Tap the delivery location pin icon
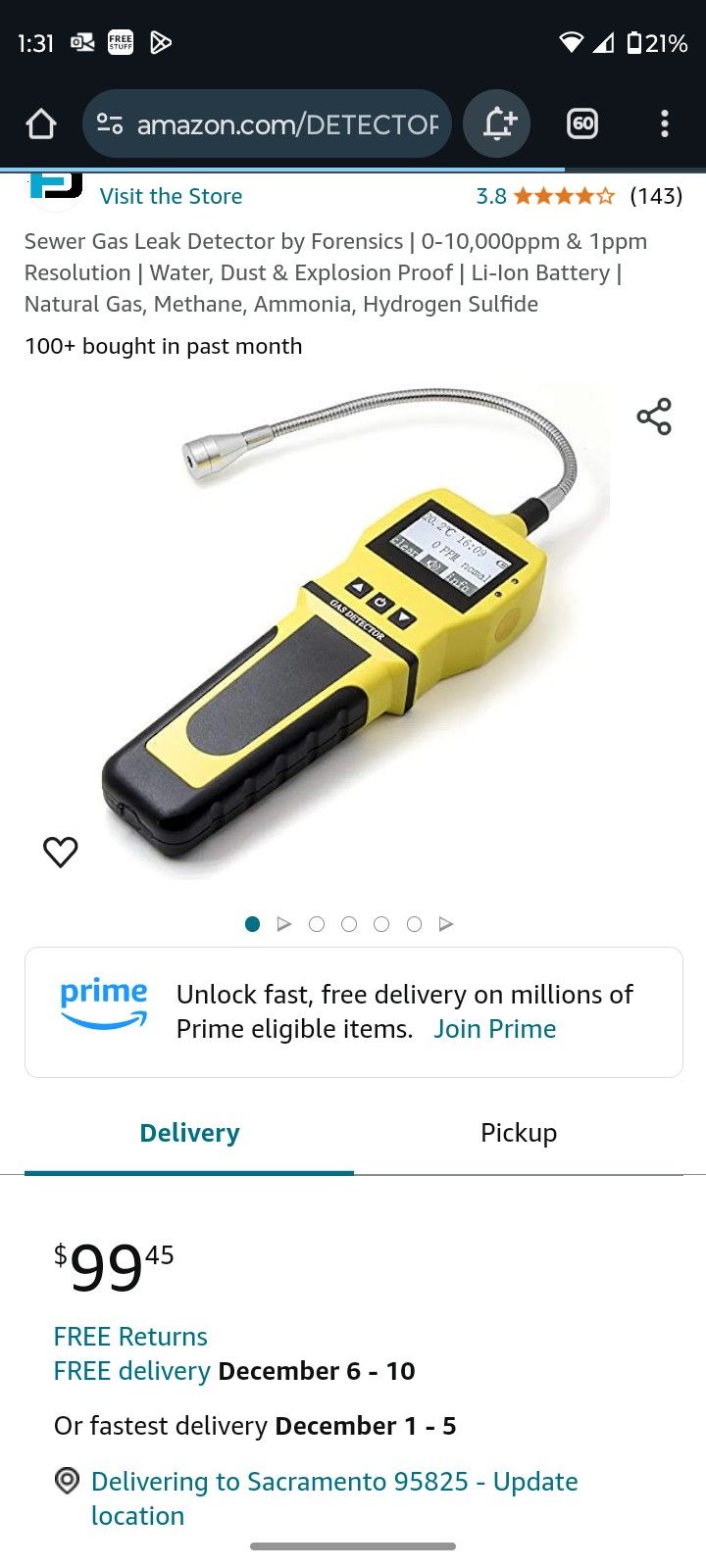706x1568 pixels. [x=66, y=1481]
